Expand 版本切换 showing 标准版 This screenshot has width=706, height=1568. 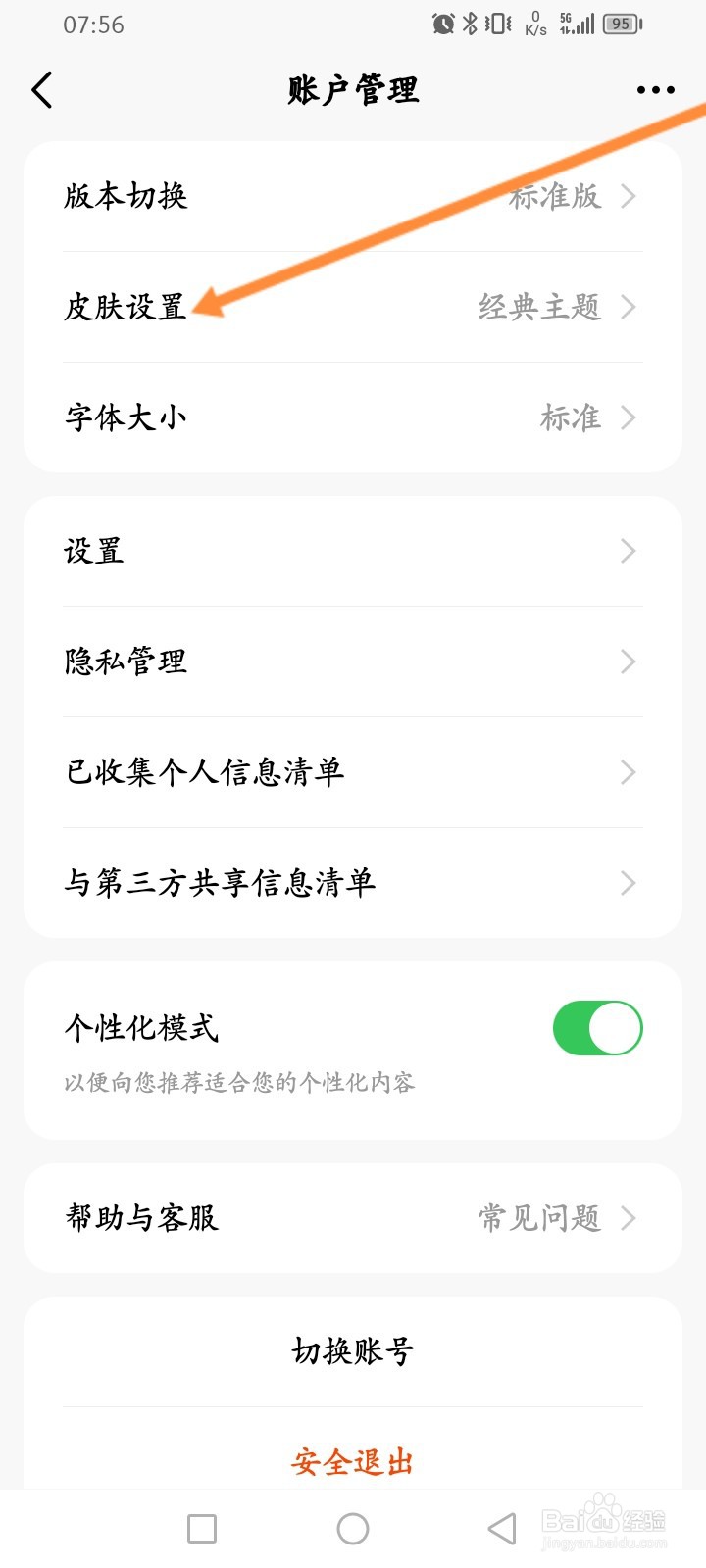353,196
